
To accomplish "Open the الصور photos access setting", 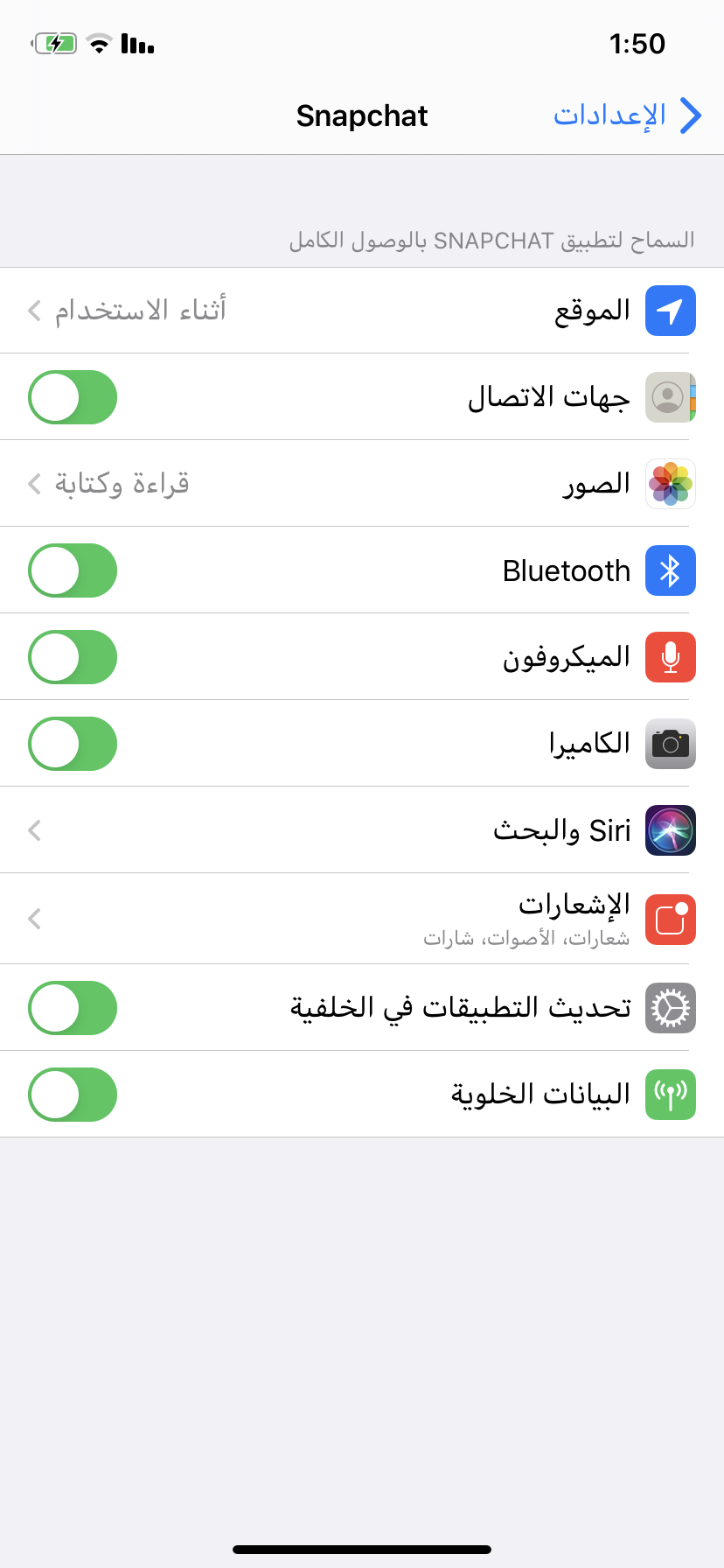I will pos(362,484).
